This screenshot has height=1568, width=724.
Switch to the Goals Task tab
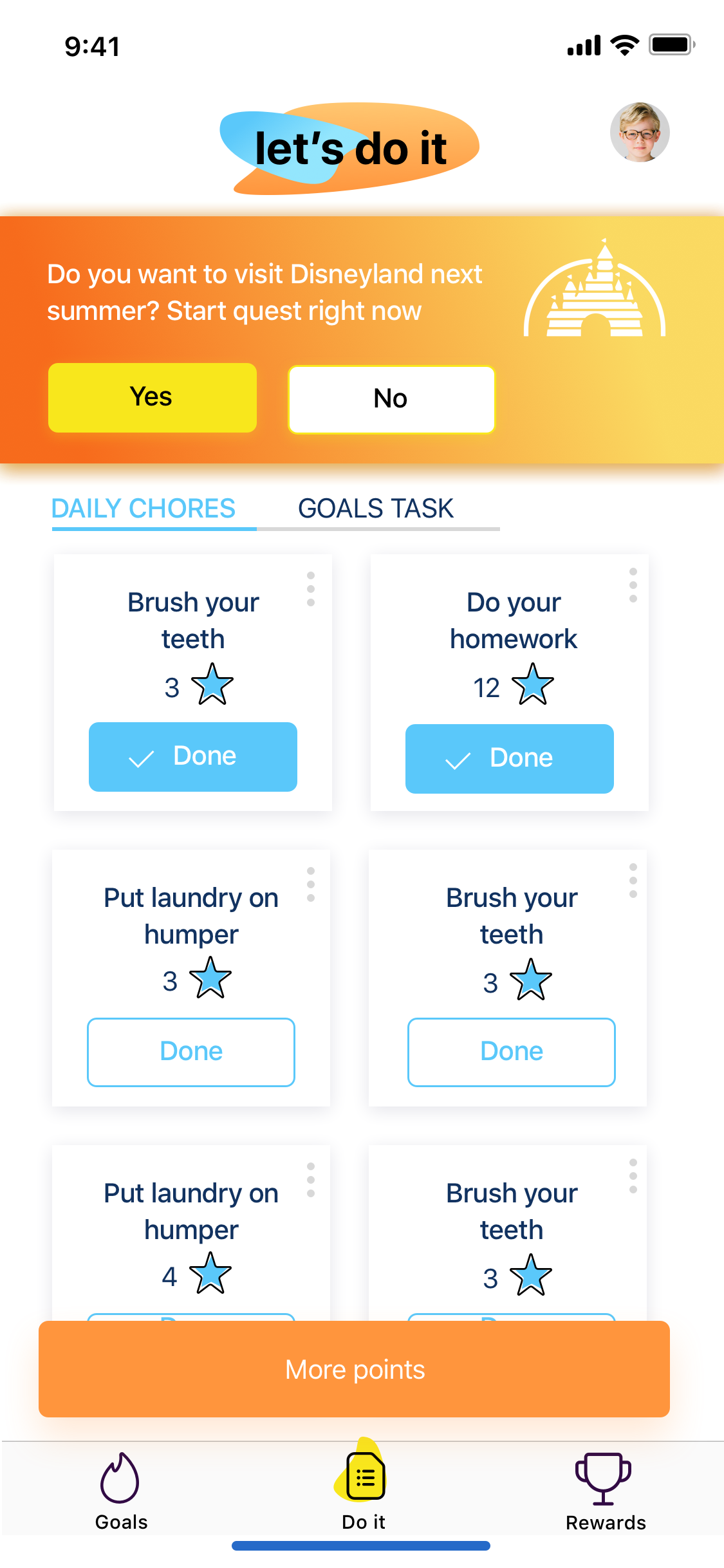(376, 509)
